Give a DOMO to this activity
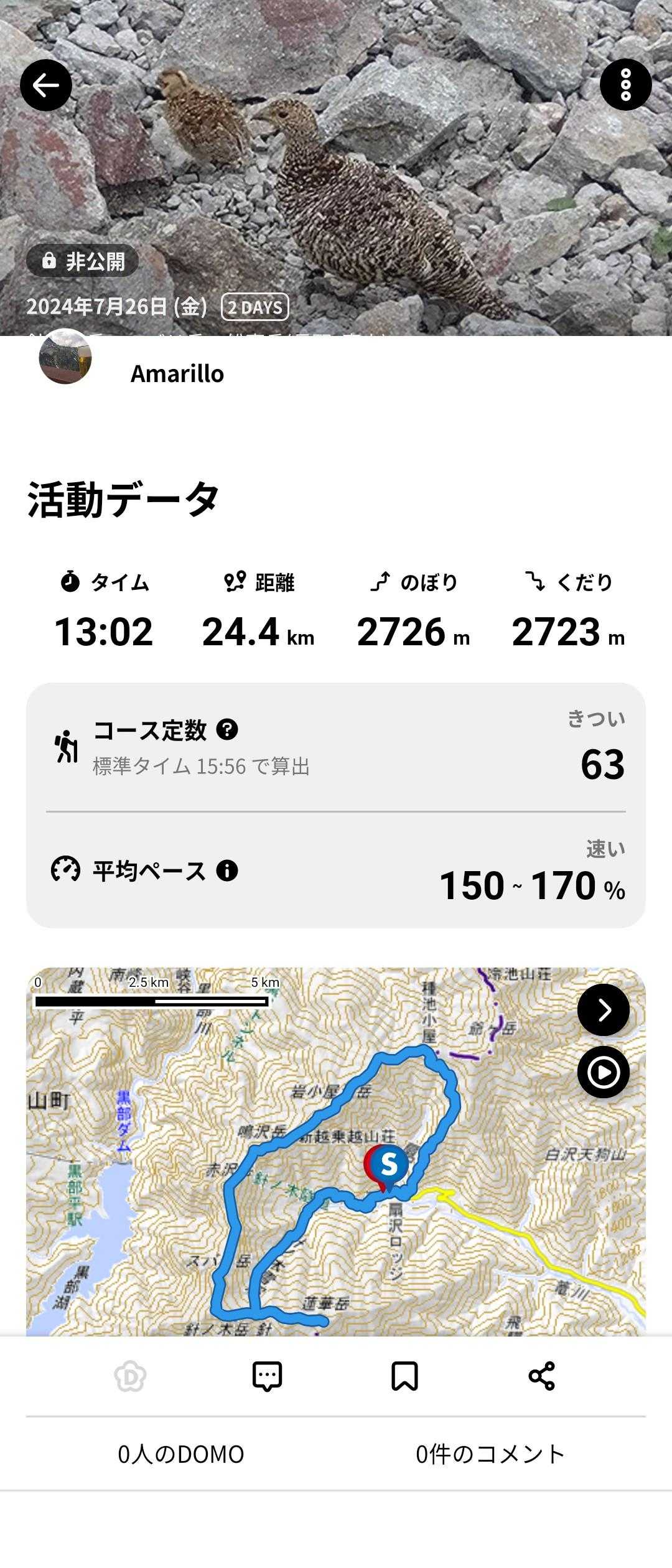The image size is (672, 1568). [x=131, y=1376]
